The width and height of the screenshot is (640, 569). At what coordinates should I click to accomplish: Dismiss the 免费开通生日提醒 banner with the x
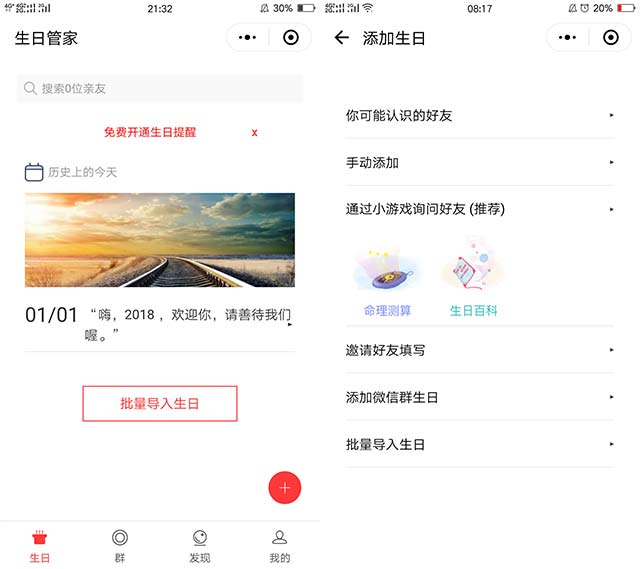tap(255, 133)
